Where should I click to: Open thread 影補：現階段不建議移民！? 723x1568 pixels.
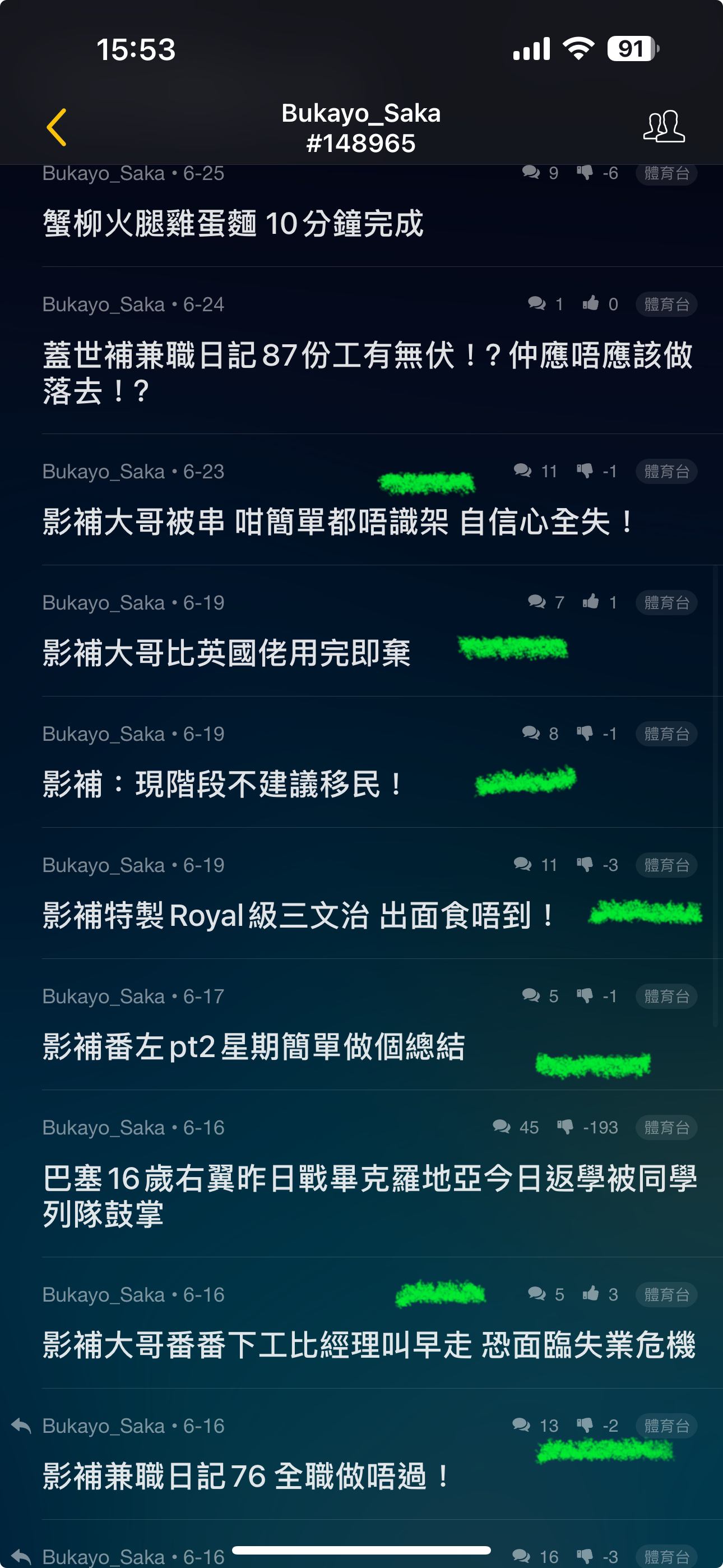click(222, 784)
